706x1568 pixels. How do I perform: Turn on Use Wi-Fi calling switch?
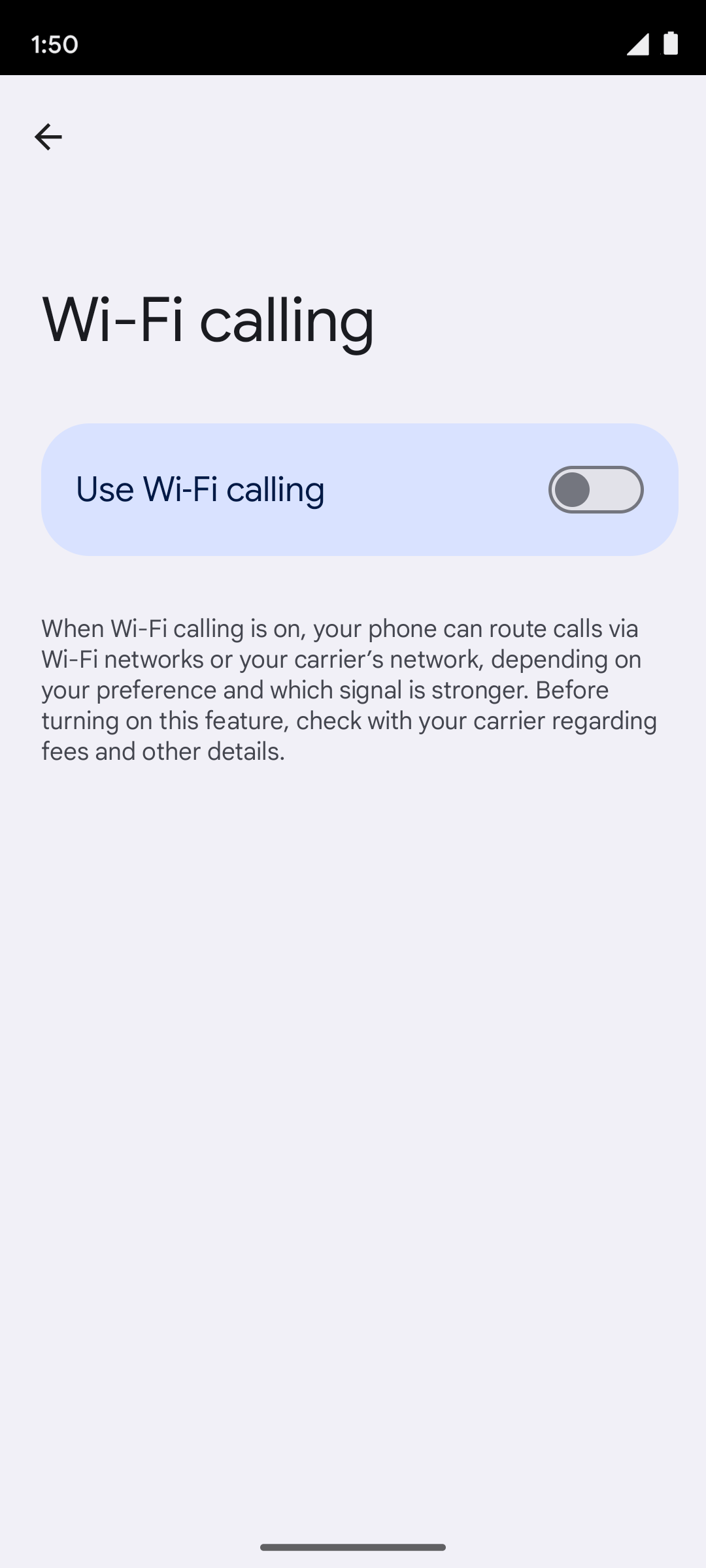(596, 490)
